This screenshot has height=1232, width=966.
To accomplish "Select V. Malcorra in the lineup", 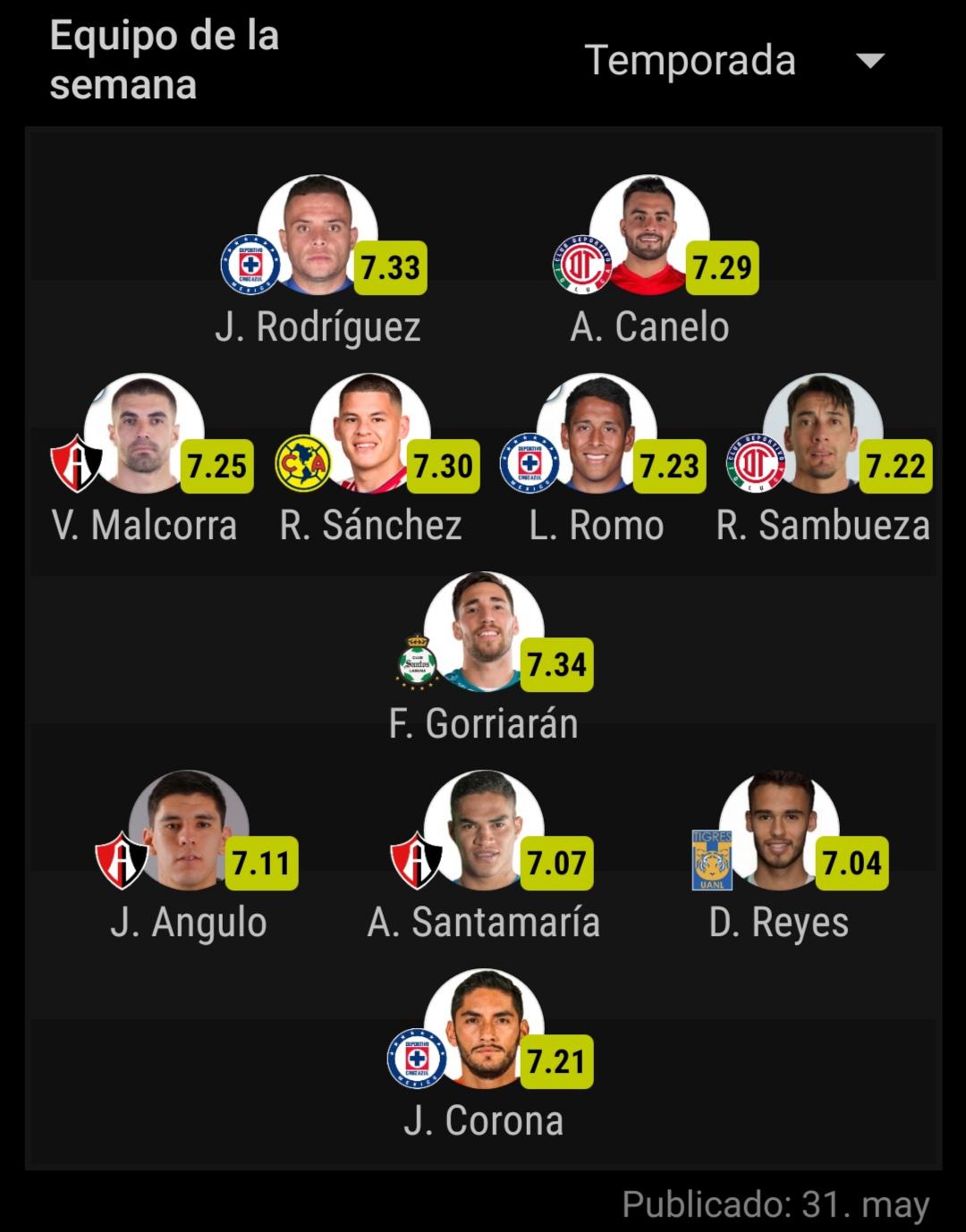I will click(x=144, y=434).
